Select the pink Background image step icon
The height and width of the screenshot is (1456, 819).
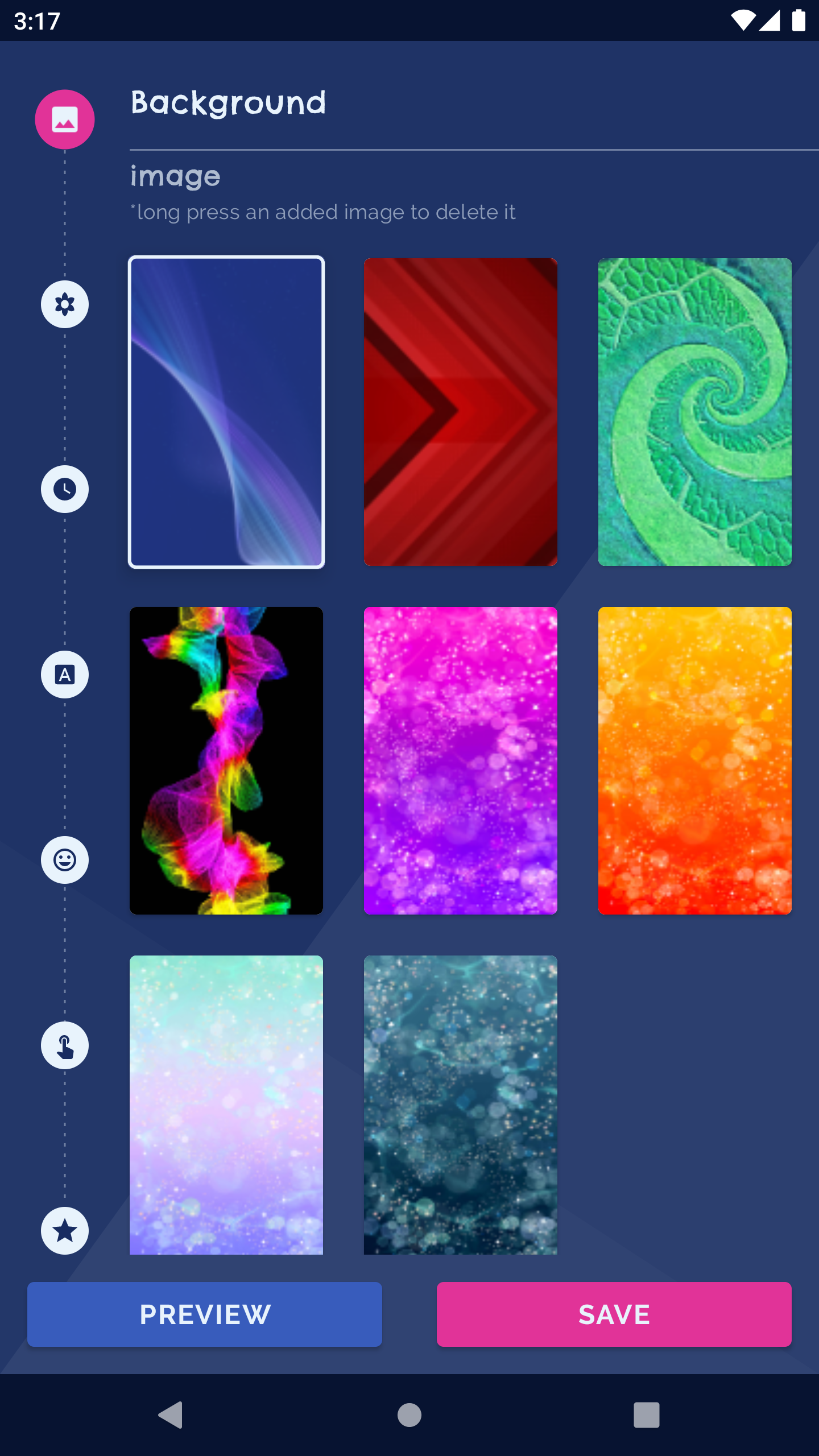coord(65,119)
